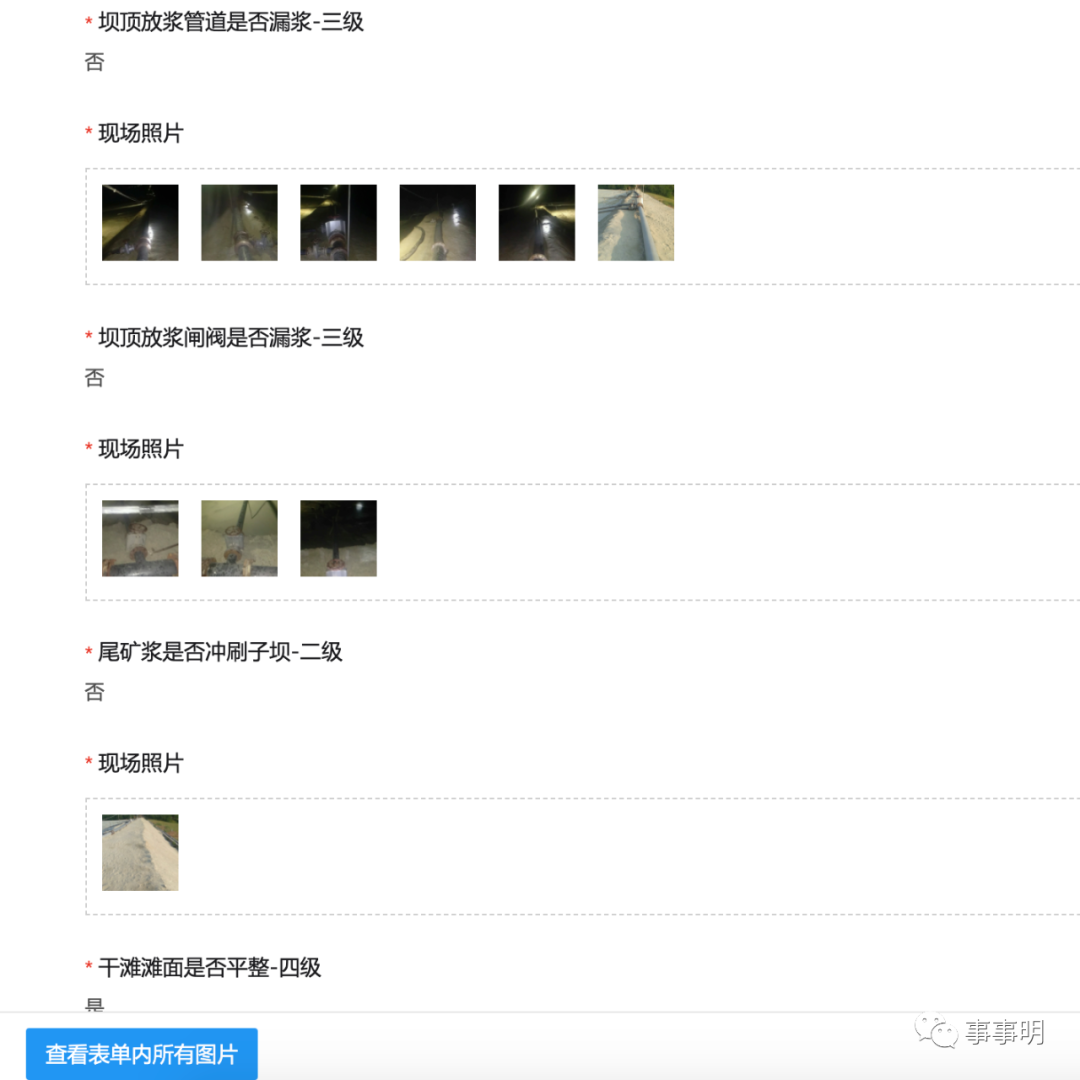Viewport: 1080px width, 1080px height.
Task: Open fourth photo under 坝顶放浆管道是否漏浆
Action: 437,223
